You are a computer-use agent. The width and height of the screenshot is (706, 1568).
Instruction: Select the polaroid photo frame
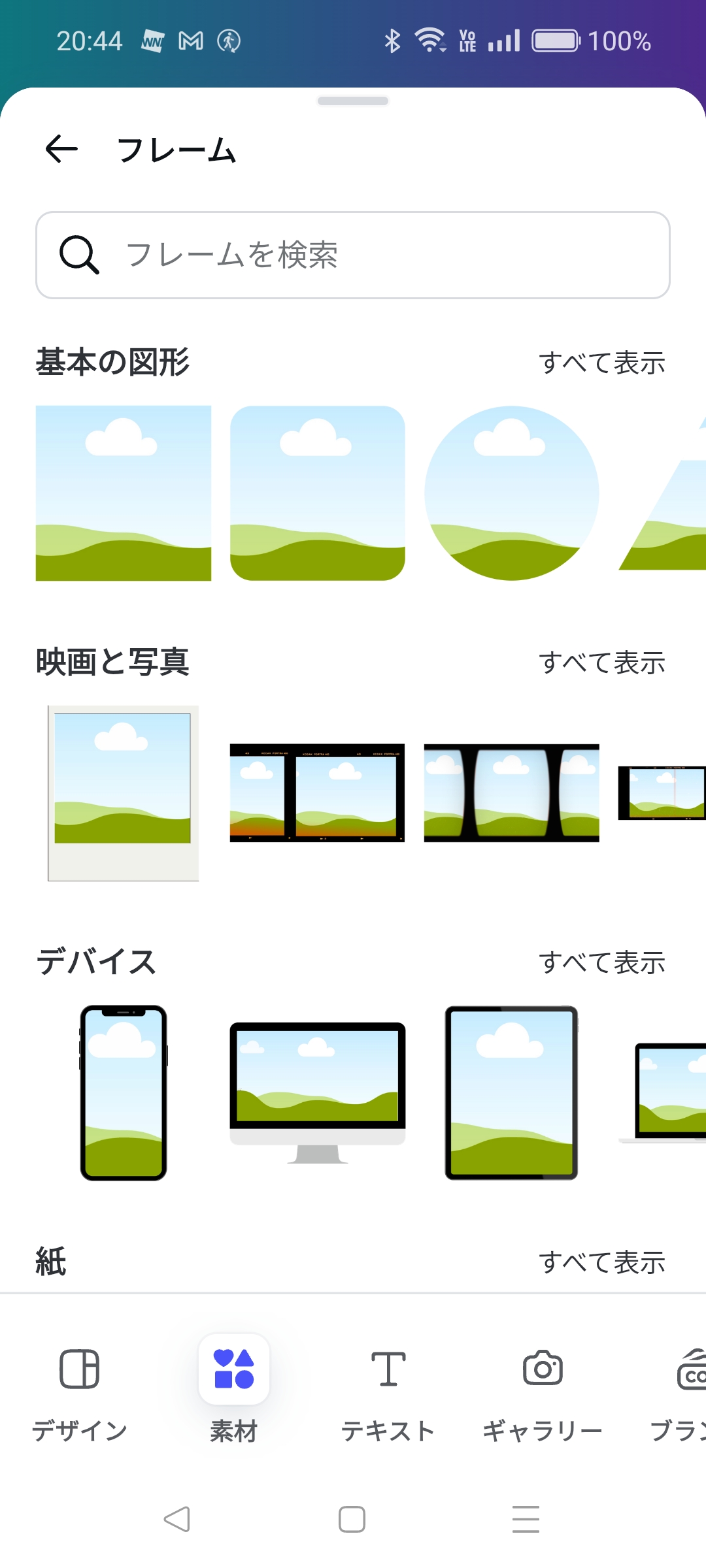click(x=124, y=793)
